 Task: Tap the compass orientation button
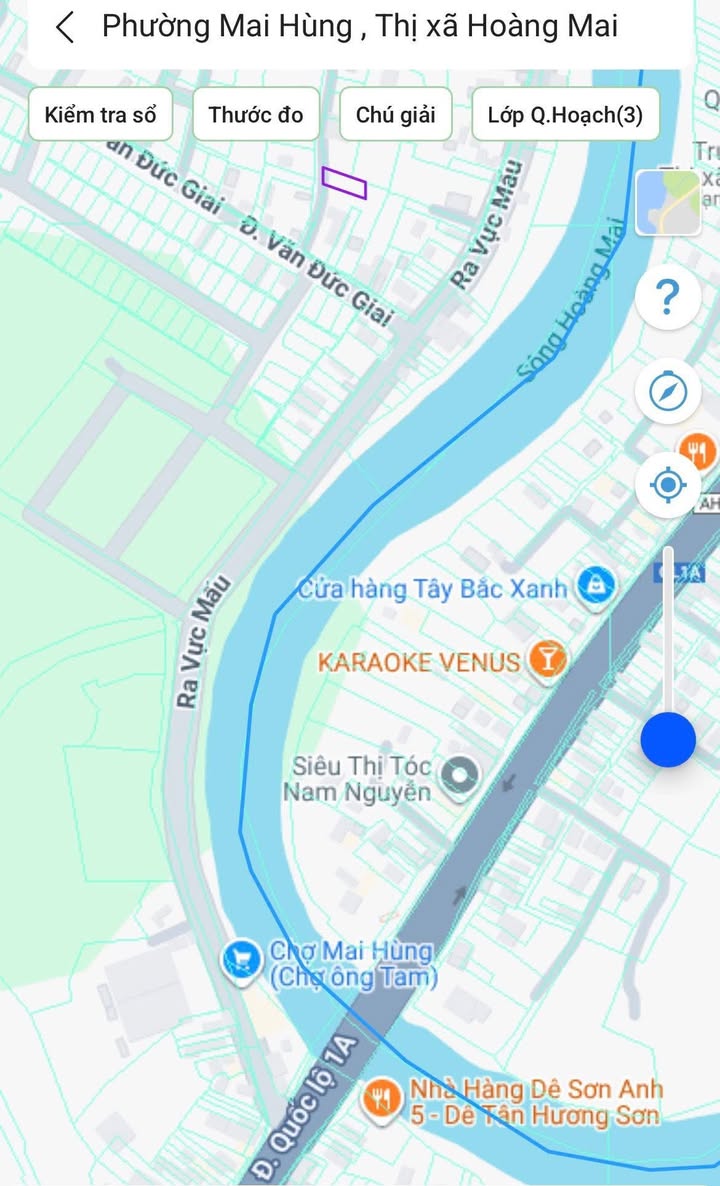coord(667,391)
